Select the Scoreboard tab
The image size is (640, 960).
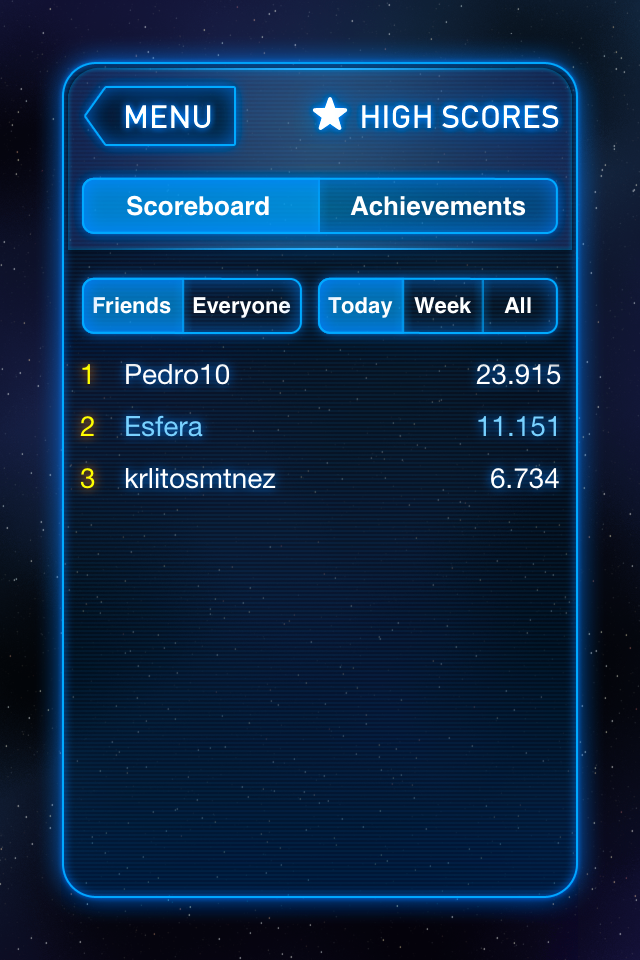200,206
